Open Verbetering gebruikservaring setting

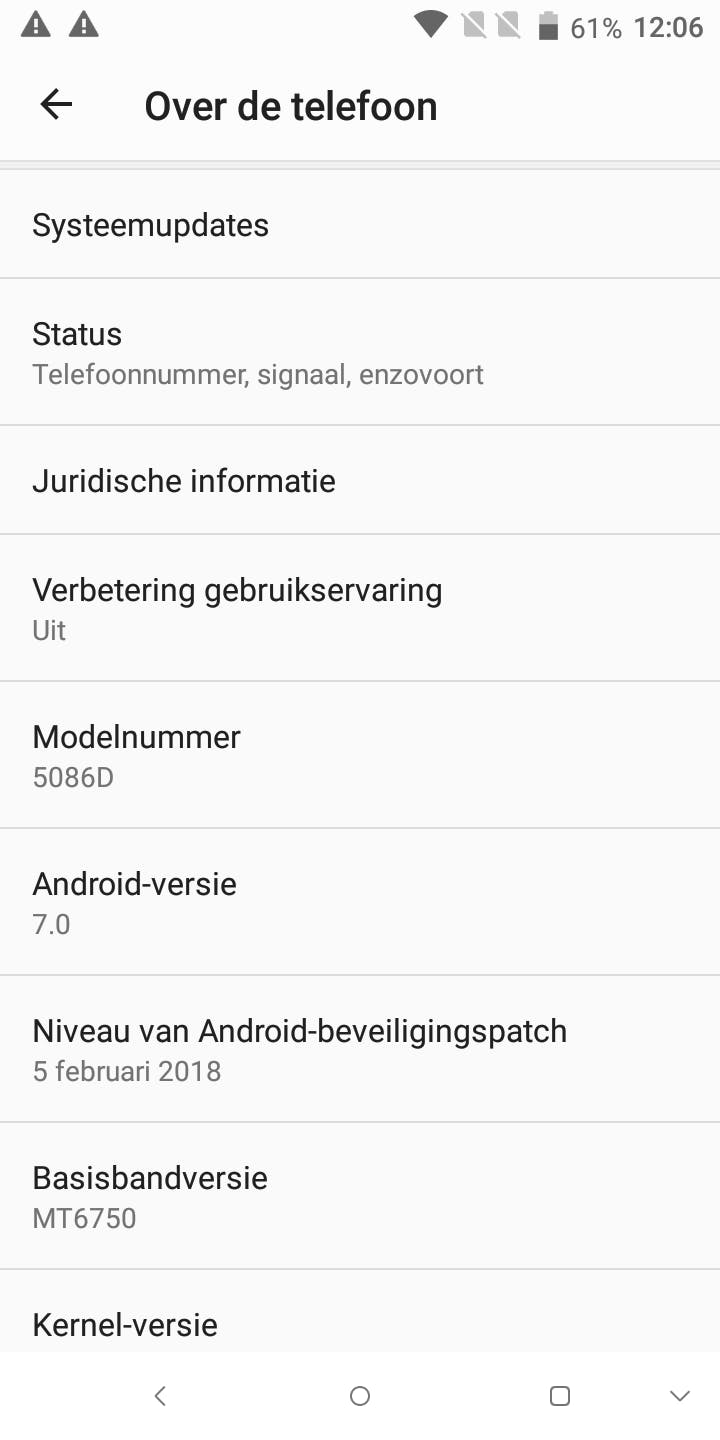[x=360, y=608]
